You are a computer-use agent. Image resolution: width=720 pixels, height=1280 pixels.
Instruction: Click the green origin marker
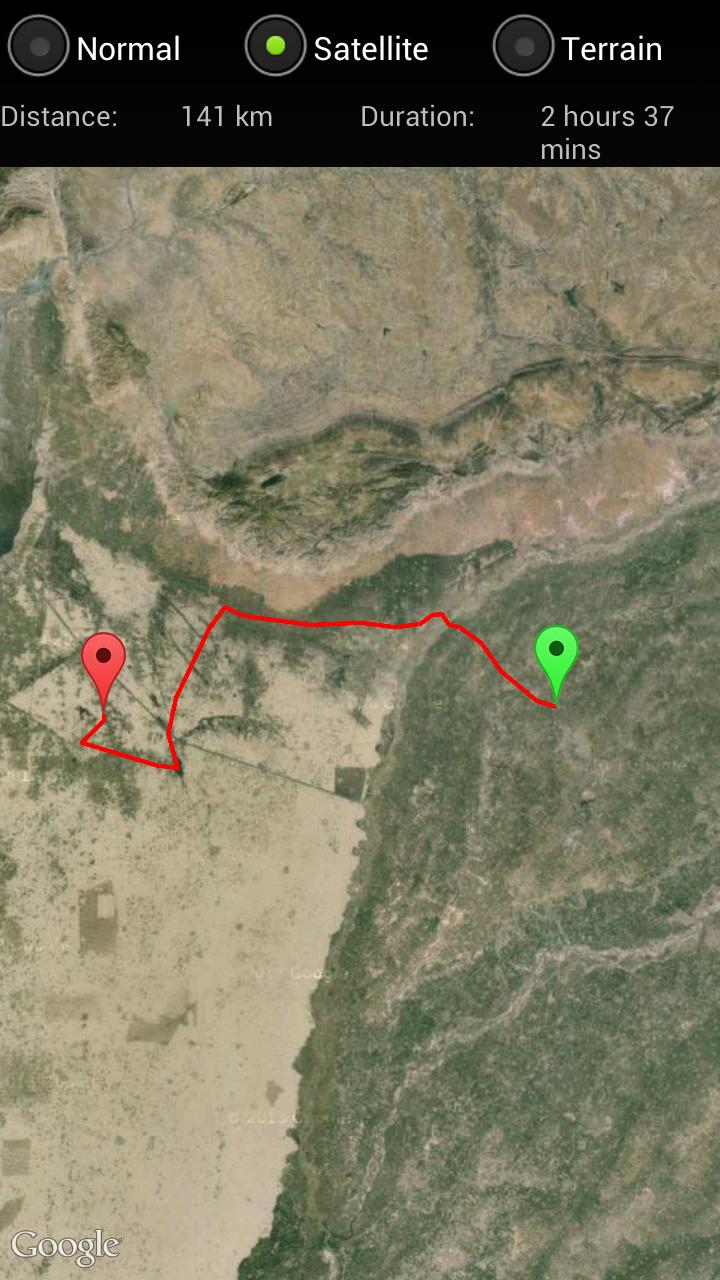[x=556, y=652]
